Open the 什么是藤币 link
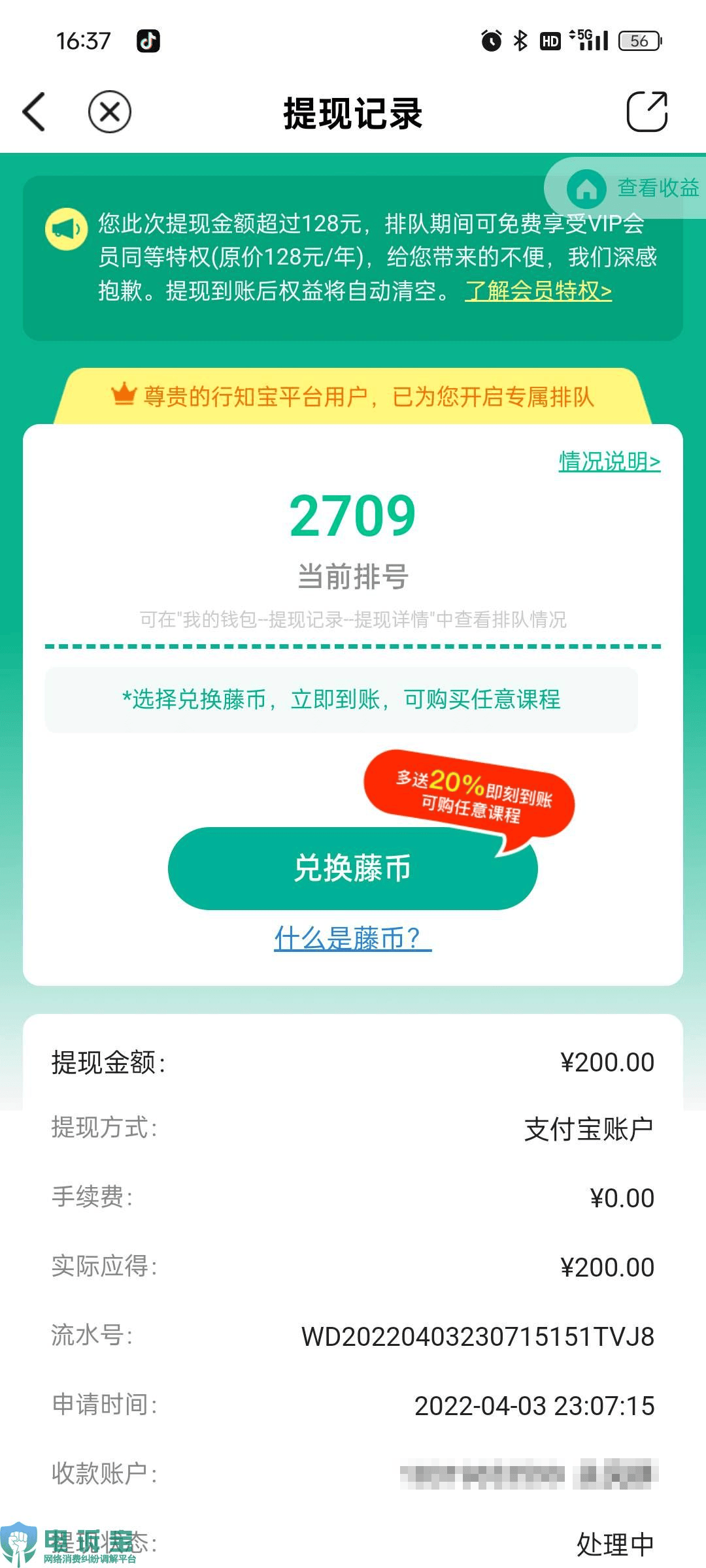 (x=352, y=939)
